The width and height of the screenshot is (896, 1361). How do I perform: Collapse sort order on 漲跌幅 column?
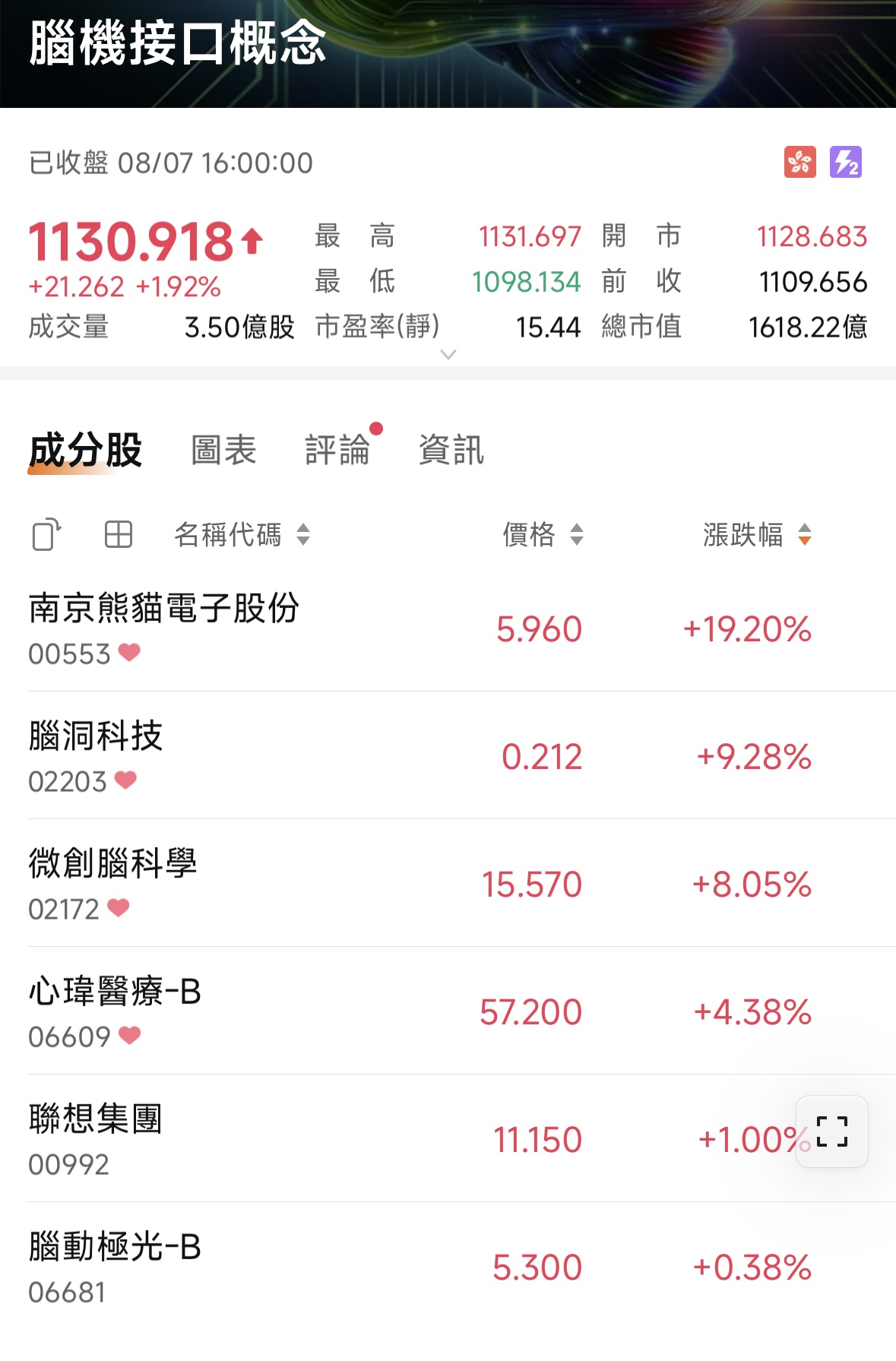[x=806, y=536]
